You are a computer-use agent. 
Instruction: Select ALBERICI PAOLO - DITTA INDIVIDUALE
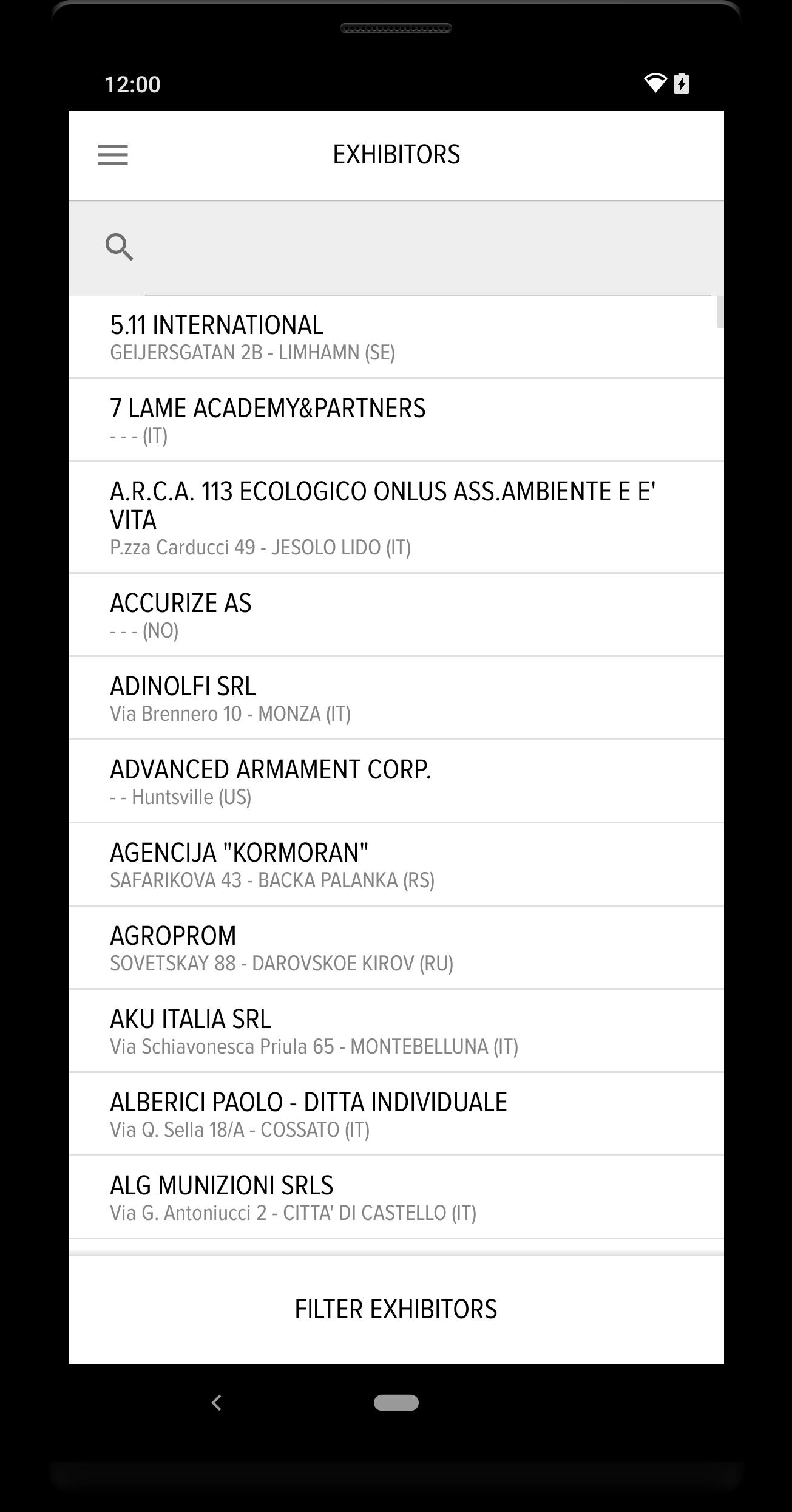coord(394,1114)
